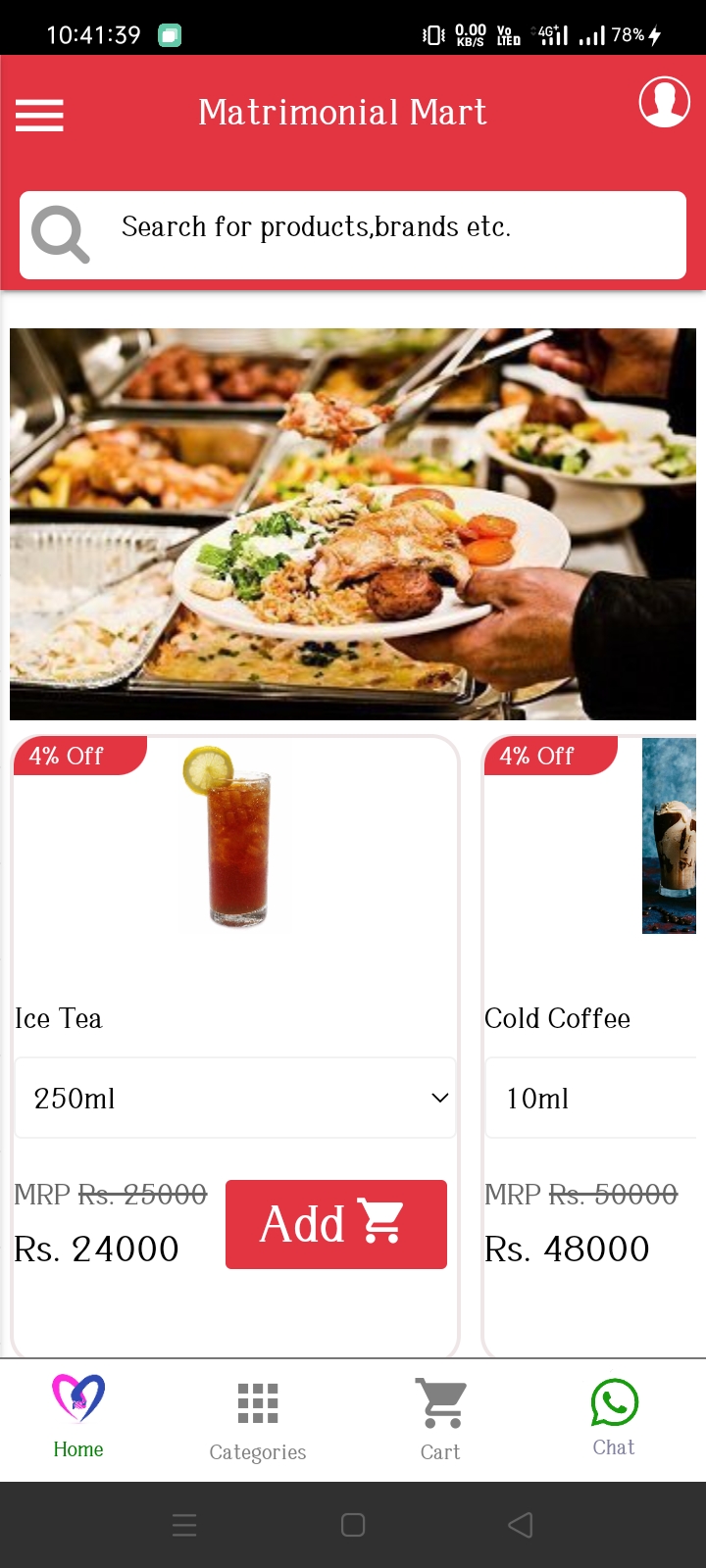
Task: Expand the 10ml size dropdown
Action: tap(596, 1098)
